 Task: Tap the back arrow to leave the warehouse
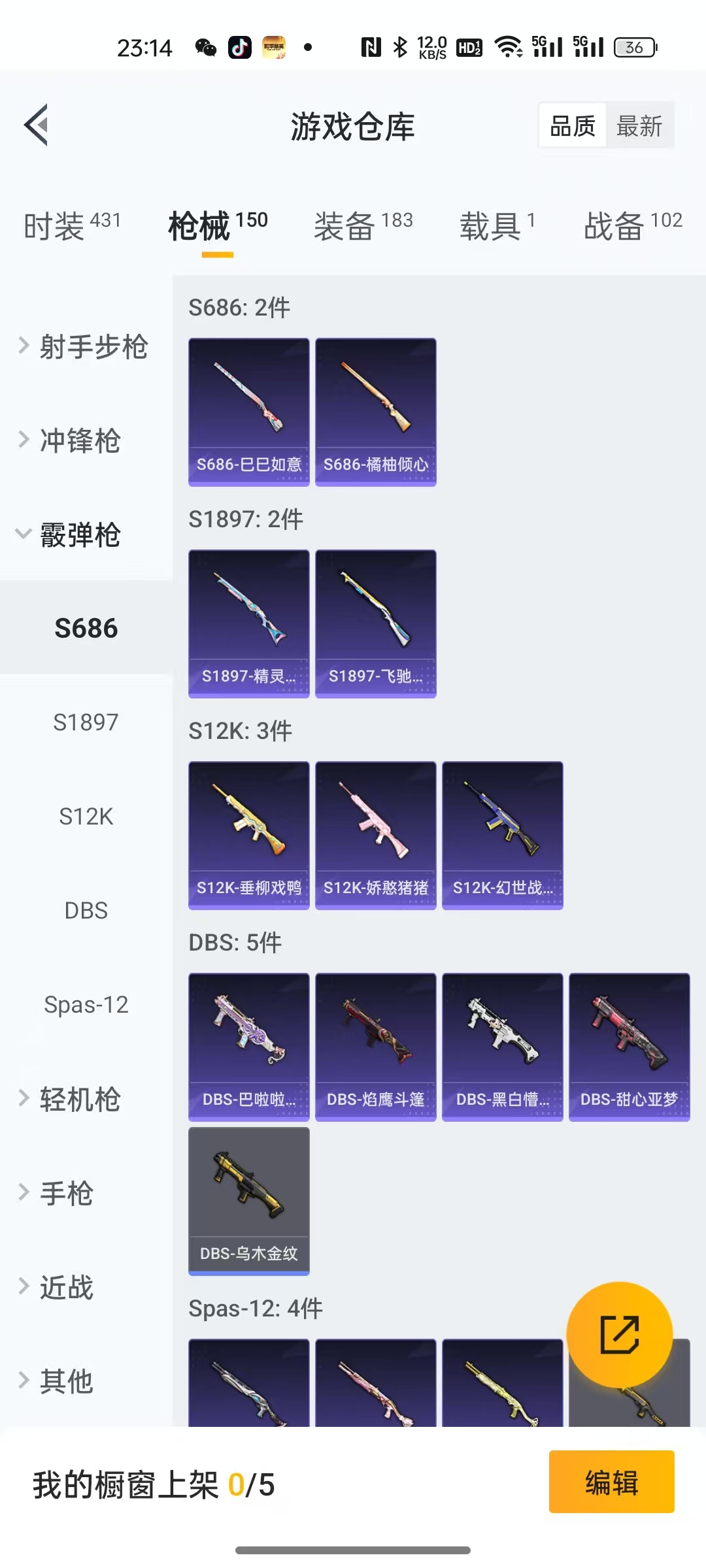(x=36, y=125)
